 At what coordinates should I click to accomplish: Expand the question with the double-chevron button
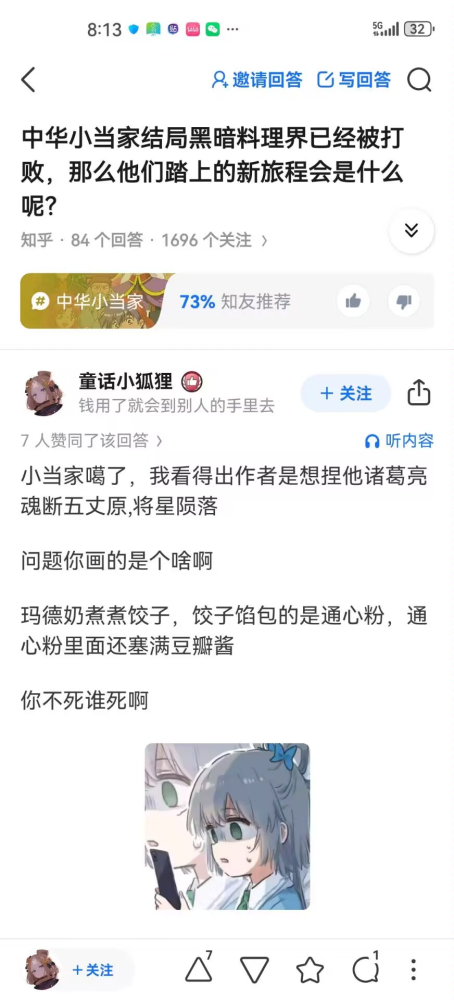pos(411,230)
